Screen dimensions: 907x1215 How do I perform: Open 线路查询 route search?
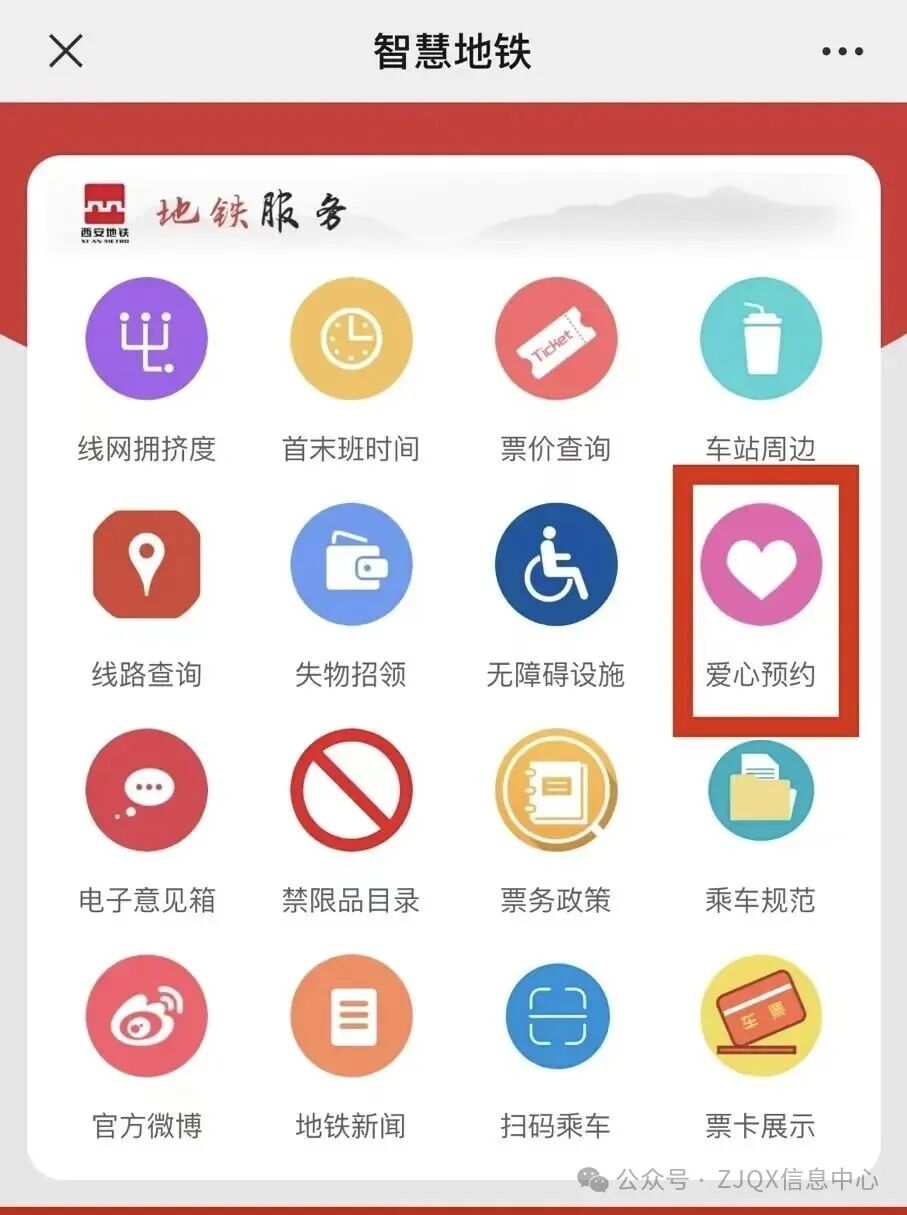tap(147, 565)
